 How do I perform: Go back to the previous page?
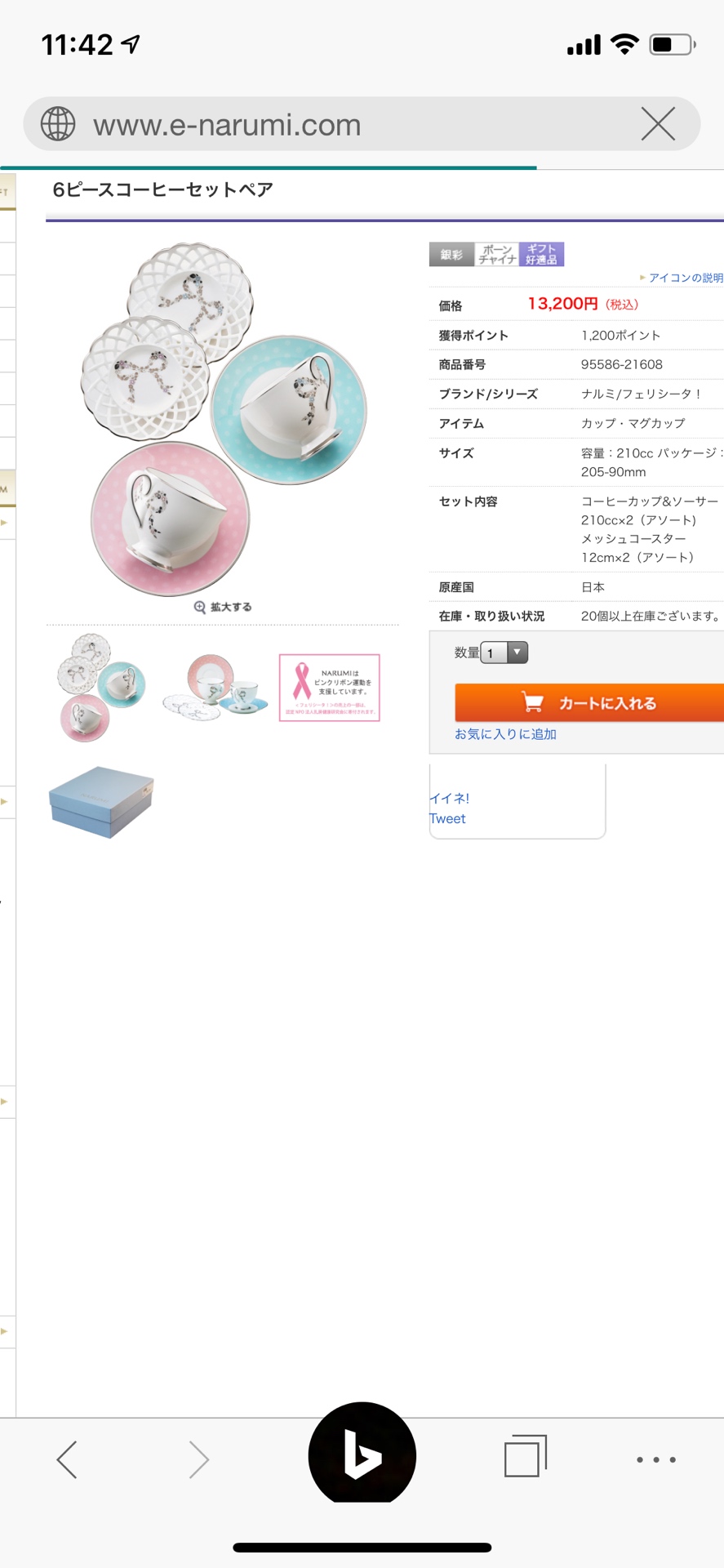point(67,1459)
